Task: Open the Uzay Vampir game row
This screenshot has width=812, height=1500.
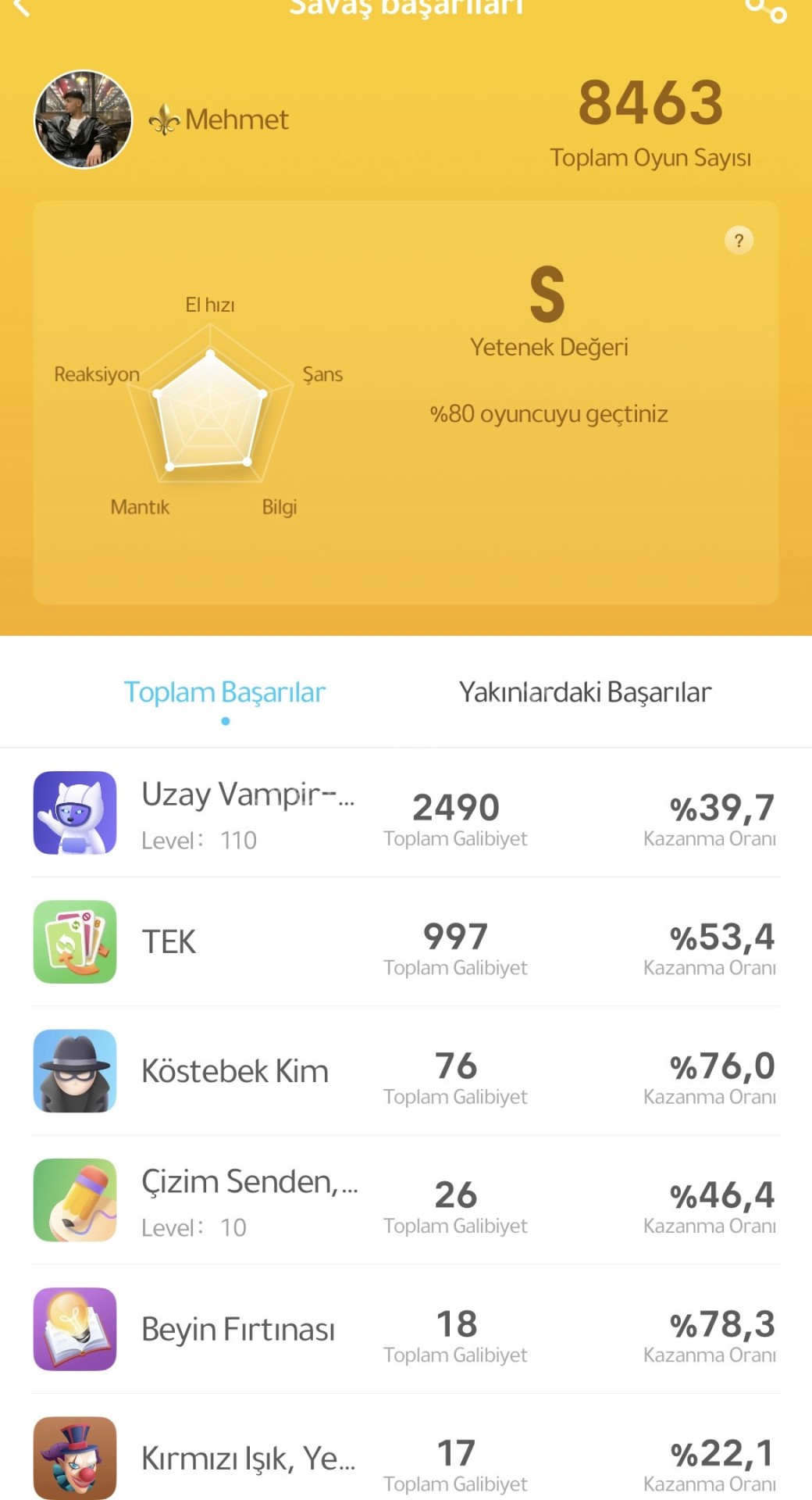Action: (406, 812)
